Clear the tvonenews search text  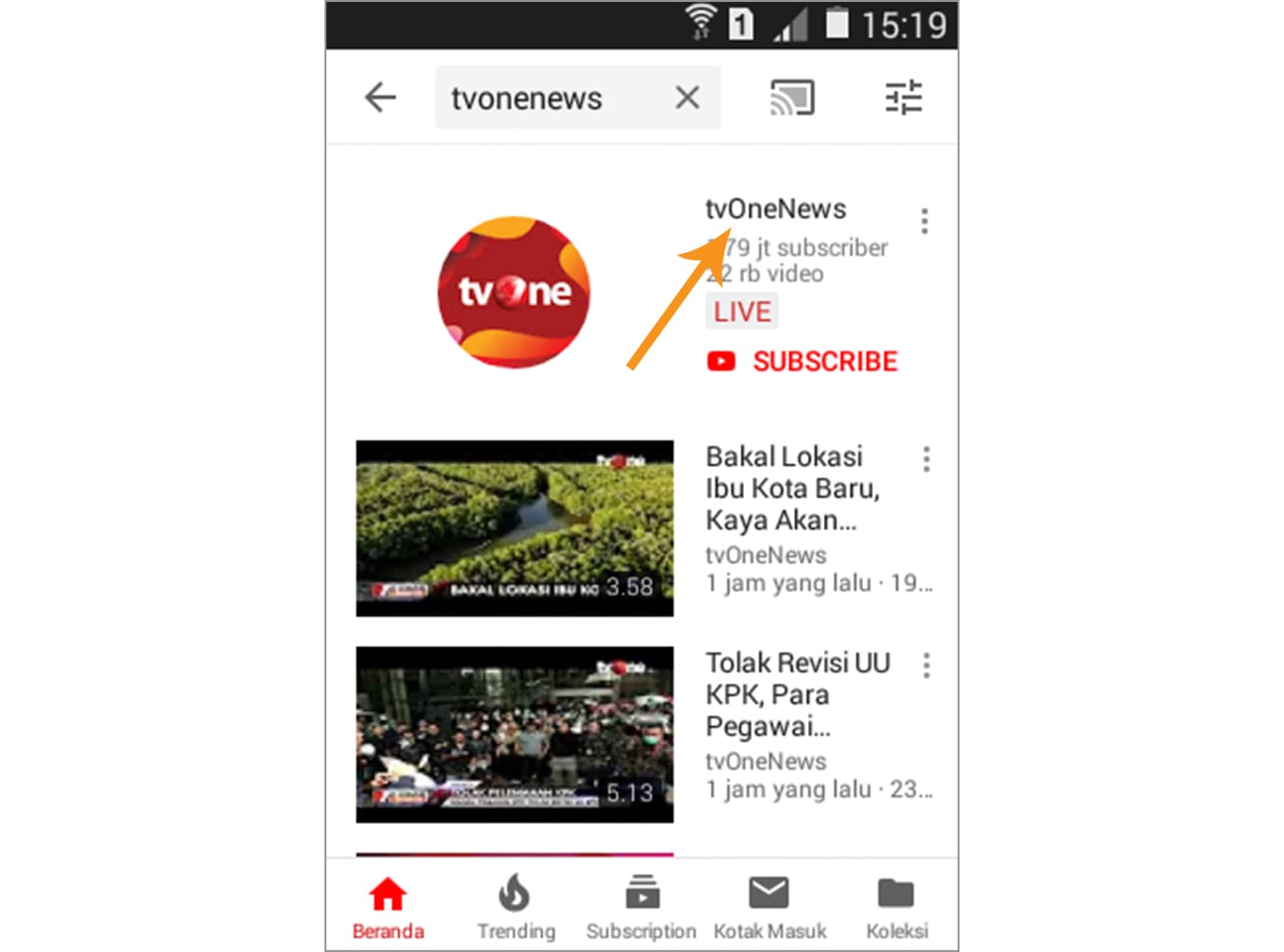(687, 98)
